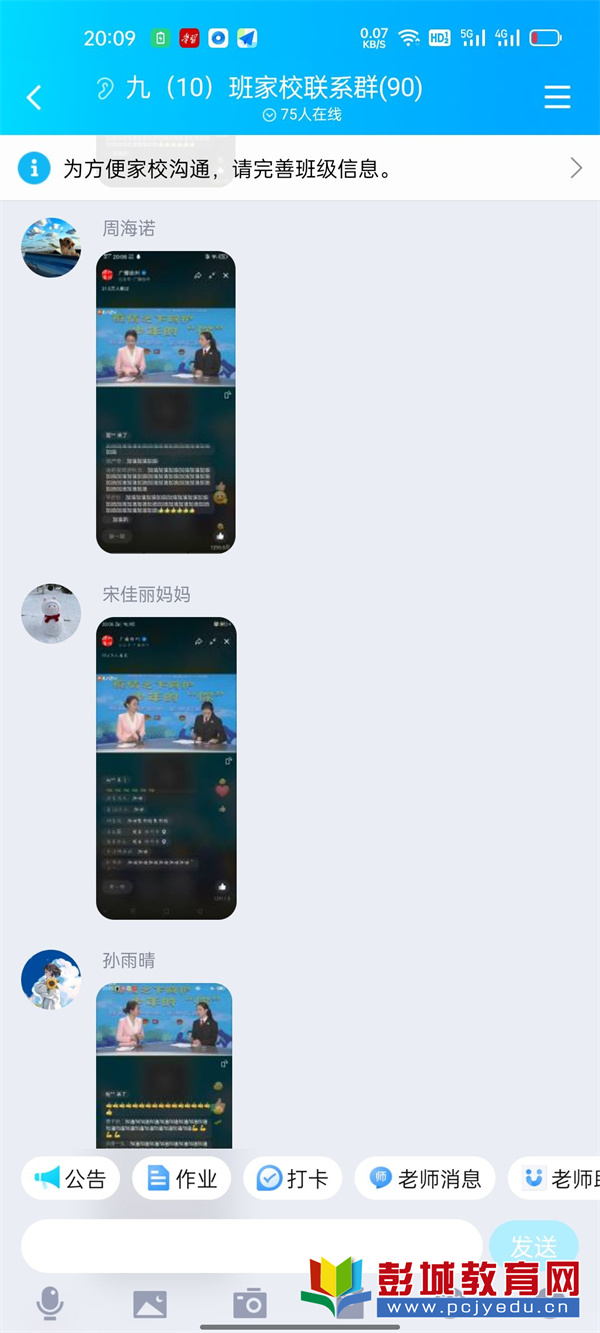View 孙雨晴's profile avatar
600x1333 pixels.
pyautogui.click(x=51, y=979)
